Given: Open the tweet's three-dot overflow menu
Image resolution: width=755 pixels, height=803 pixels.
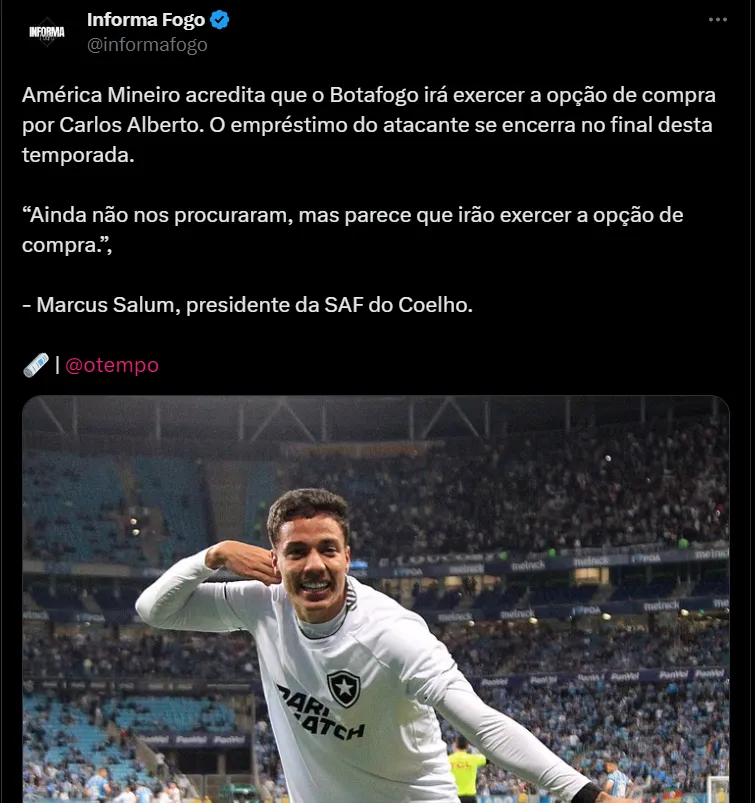Looking at the screenshot, I should point(717,19).
